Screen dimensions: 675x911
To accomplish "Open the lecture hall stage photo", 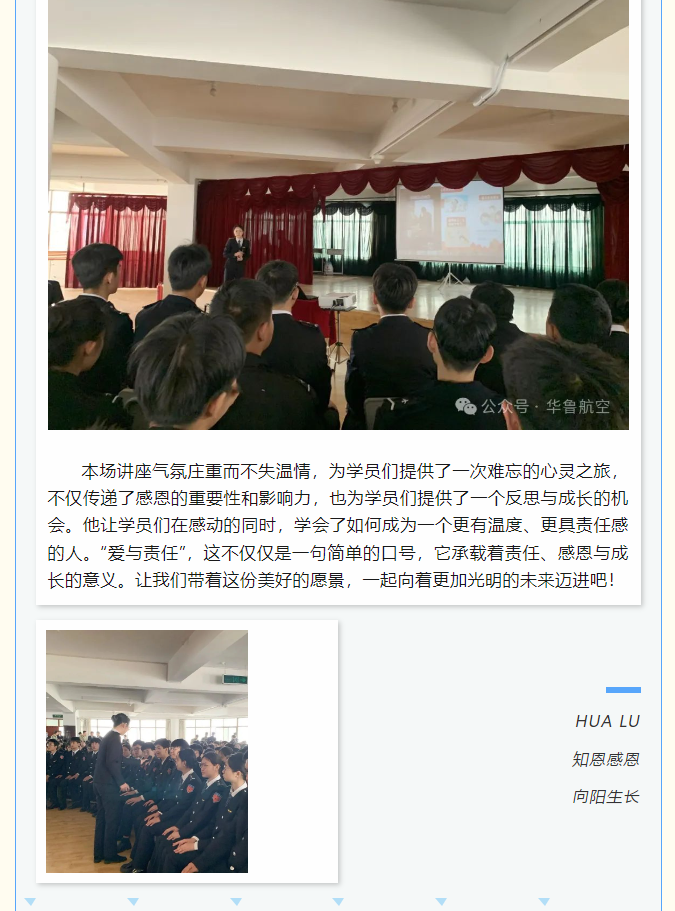I will pos(338,215).
